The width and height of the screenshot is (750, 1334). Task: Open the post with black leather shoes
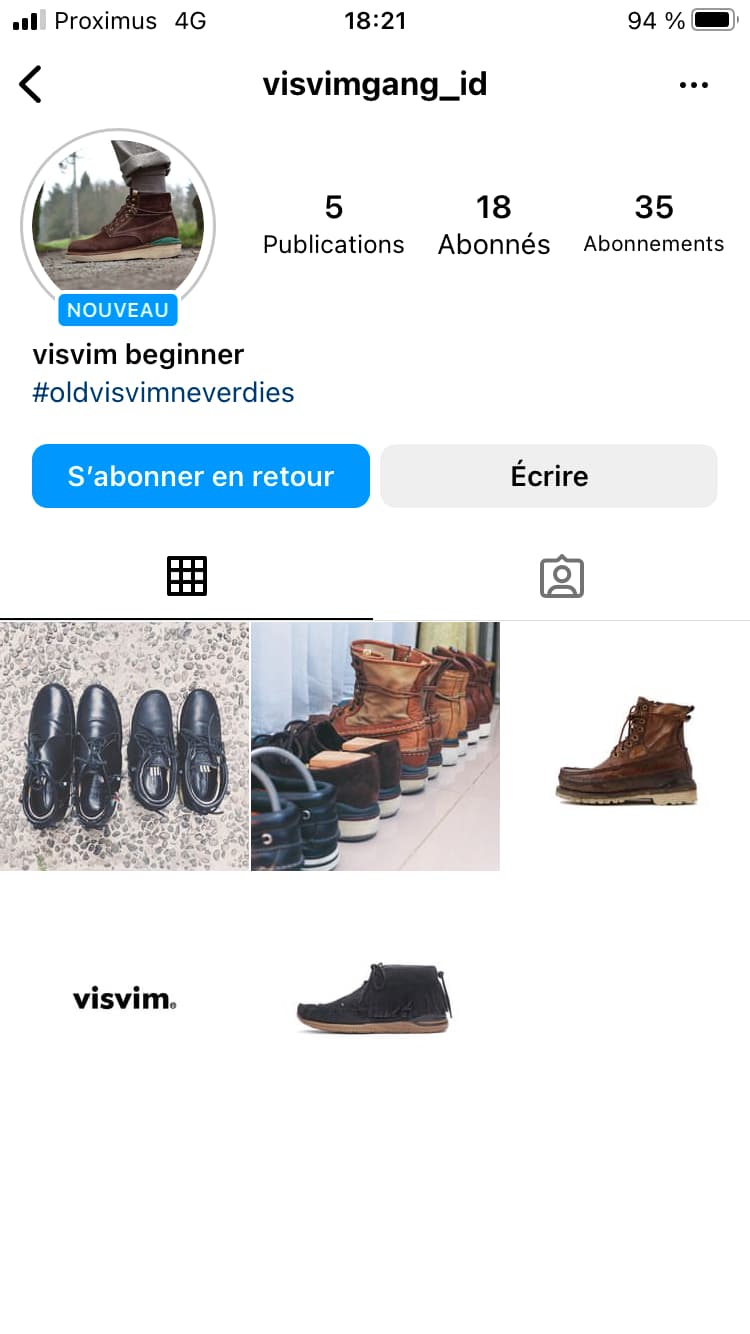[124, 746]
